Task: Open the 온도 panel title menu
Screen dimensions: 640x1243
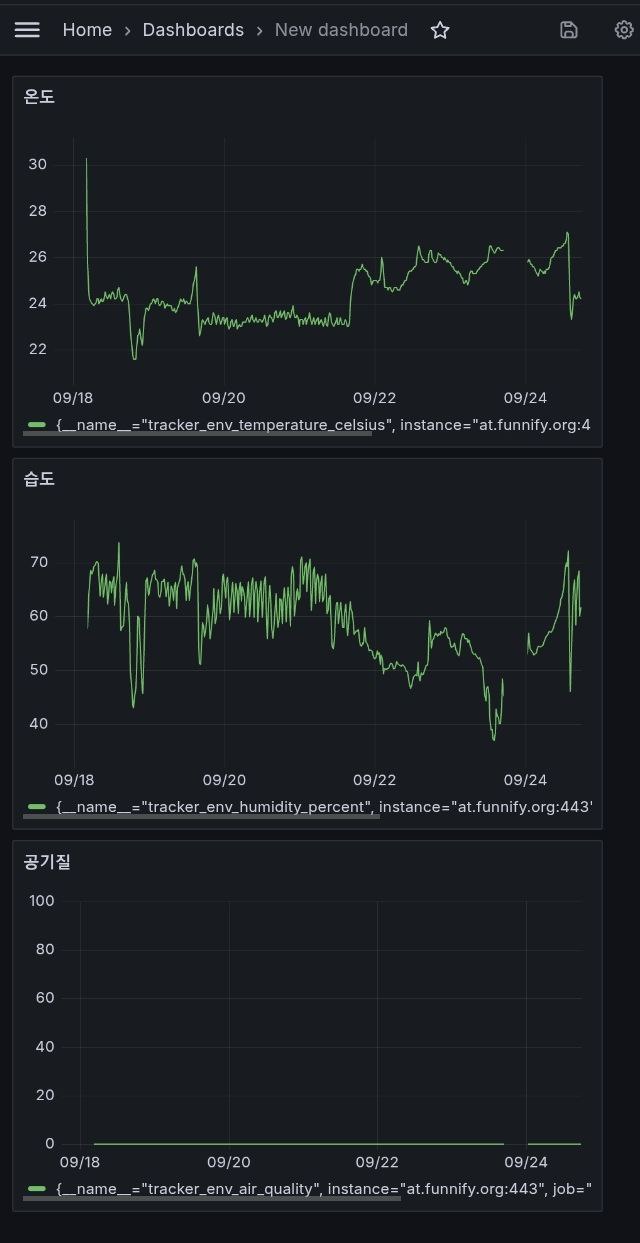Action: (40, 97)
